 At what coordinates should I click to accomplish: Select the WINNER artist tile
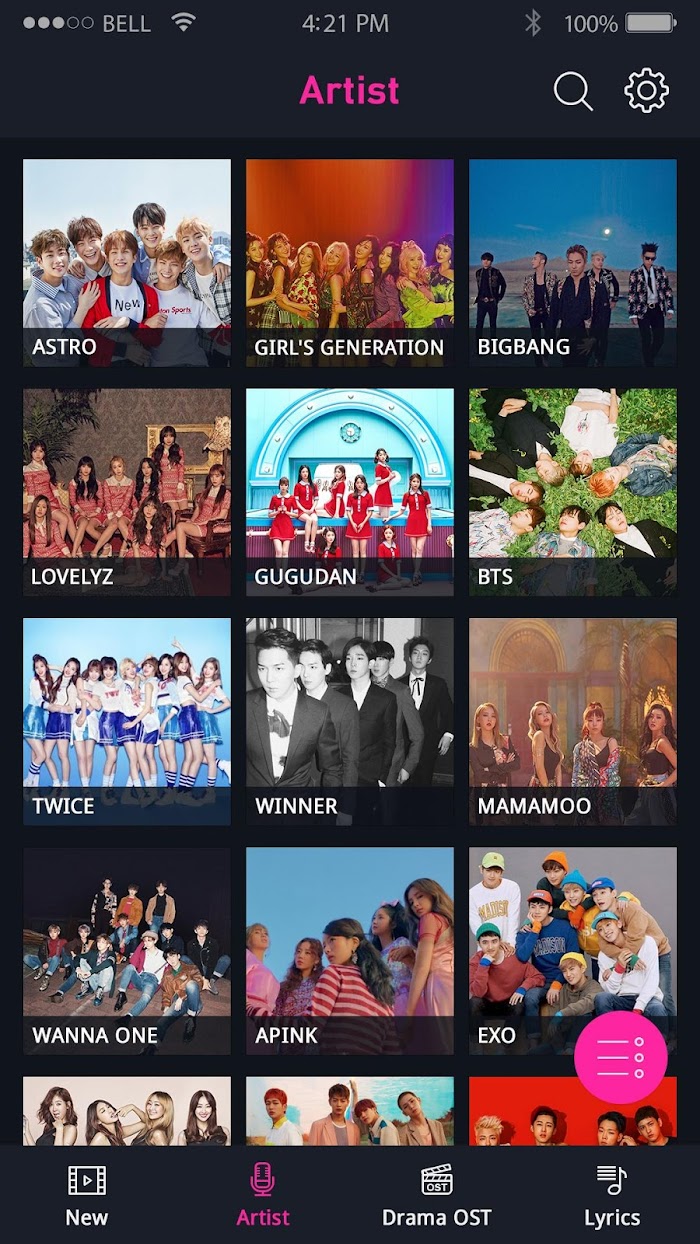click(350, 722)
